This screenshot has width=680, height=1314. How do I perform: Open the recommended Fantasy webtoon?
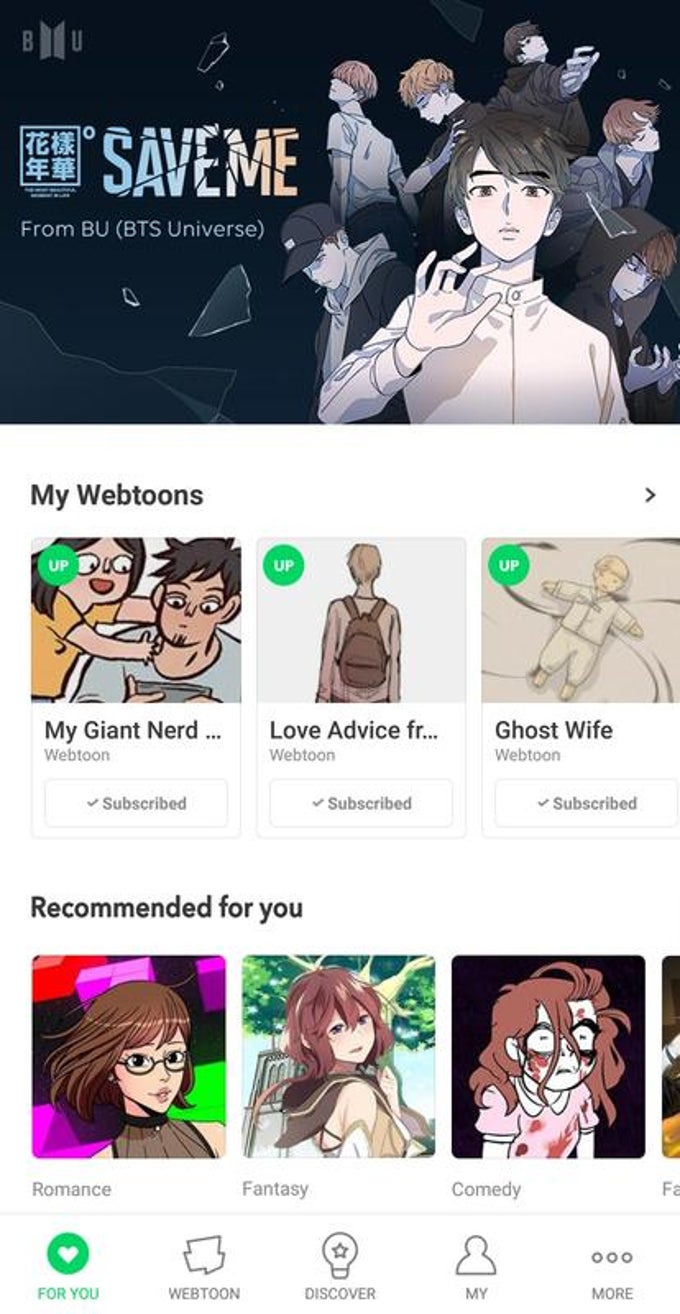click(339, 1056)
